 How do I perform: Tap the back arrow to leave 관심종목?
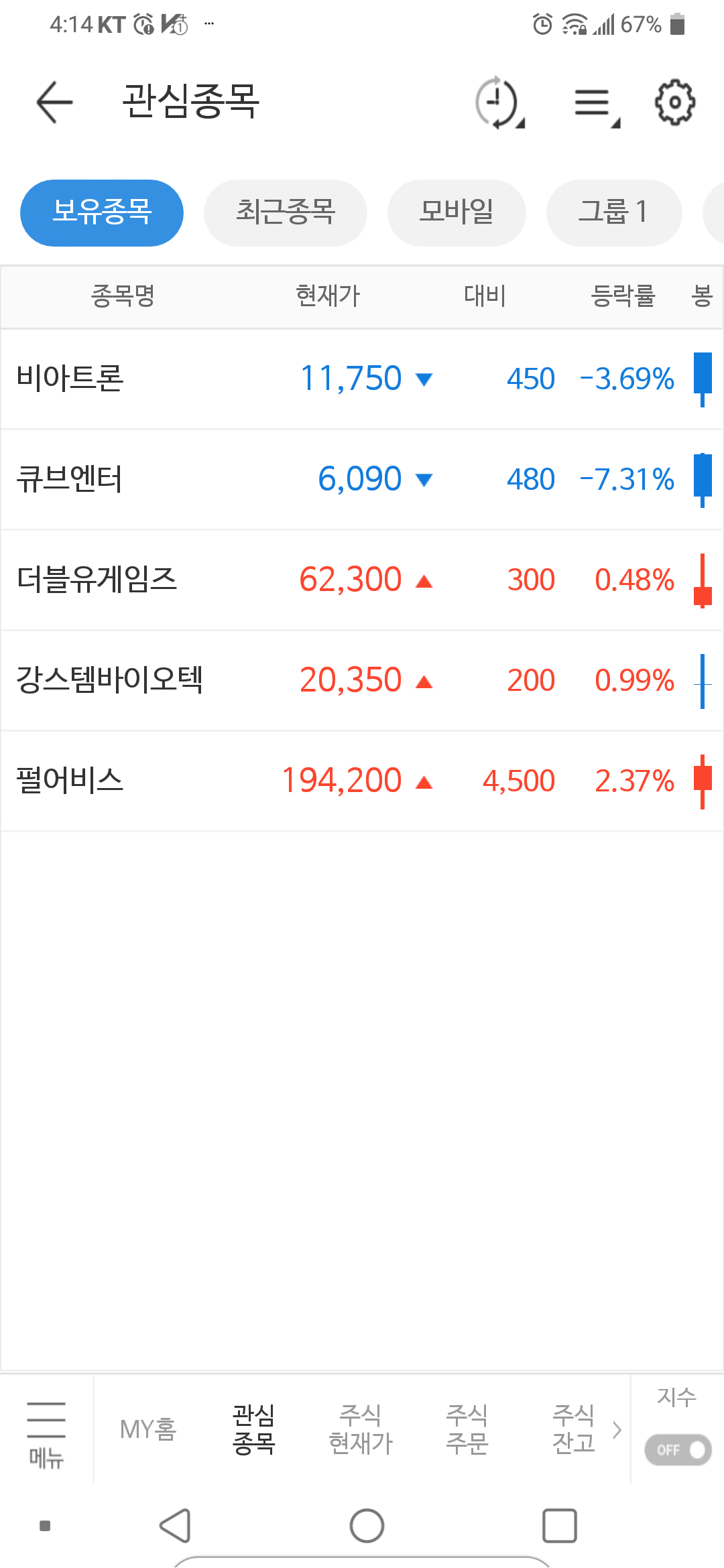click(54, 102)
